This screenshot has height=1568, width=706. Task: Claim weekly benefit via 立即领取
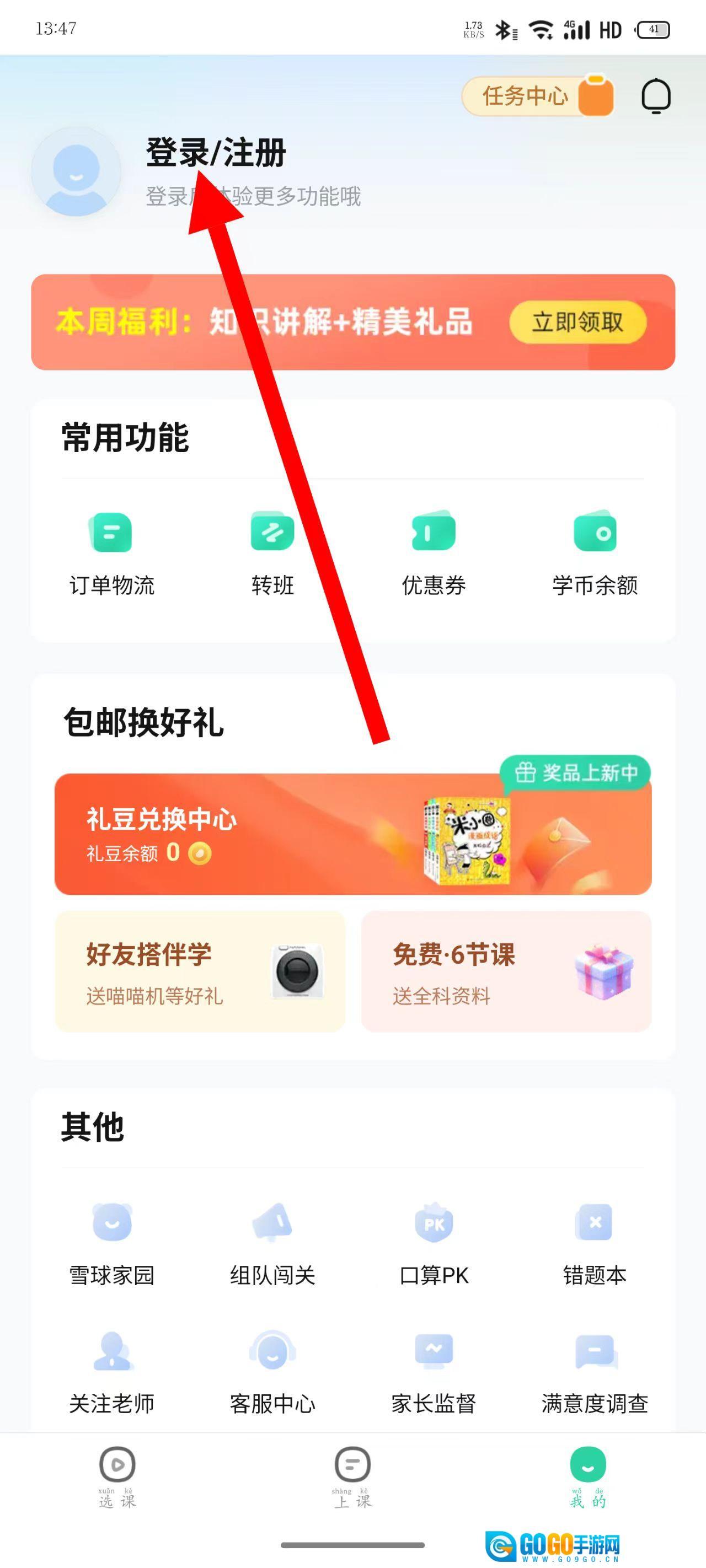tap(577, 322)
